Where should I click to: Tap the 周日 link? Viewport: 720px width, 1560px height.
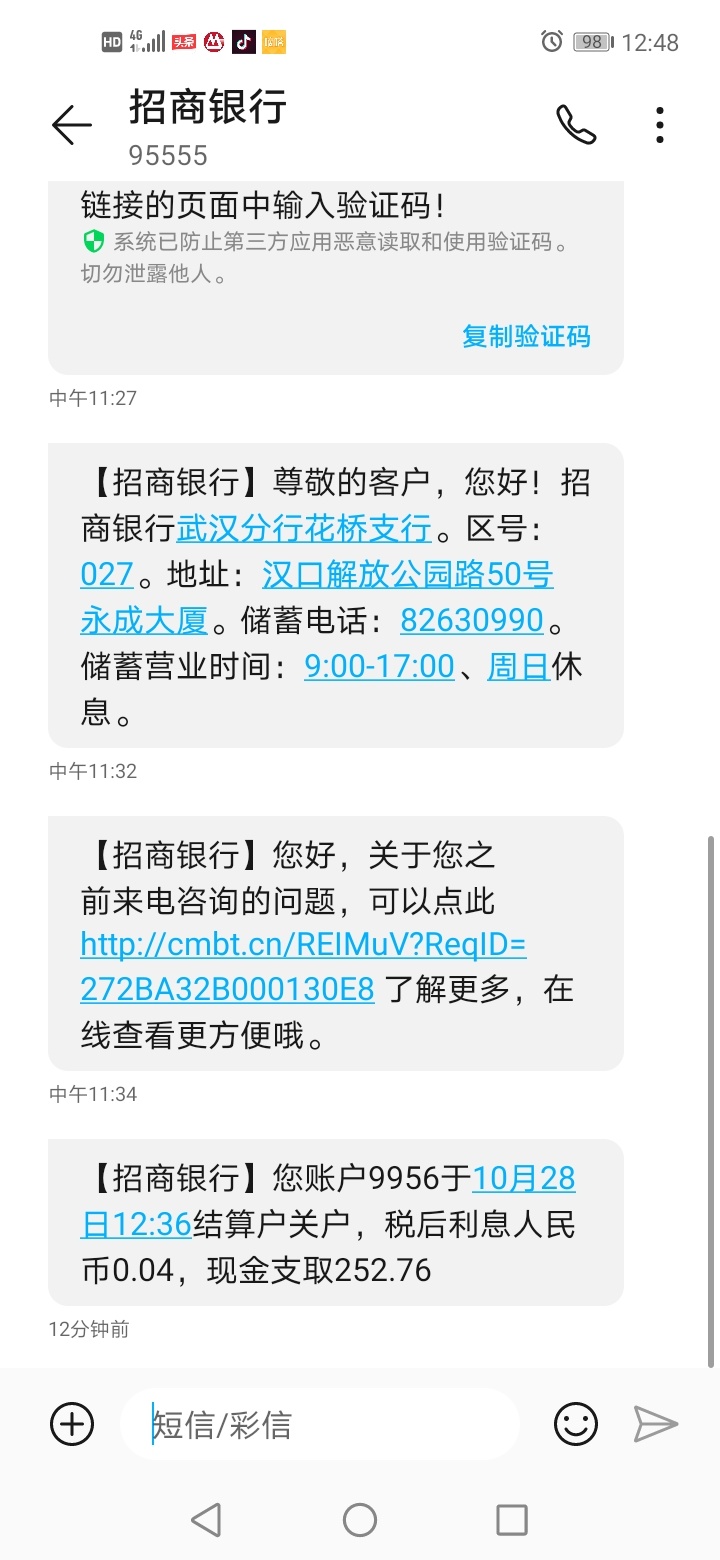pos(518,666)
